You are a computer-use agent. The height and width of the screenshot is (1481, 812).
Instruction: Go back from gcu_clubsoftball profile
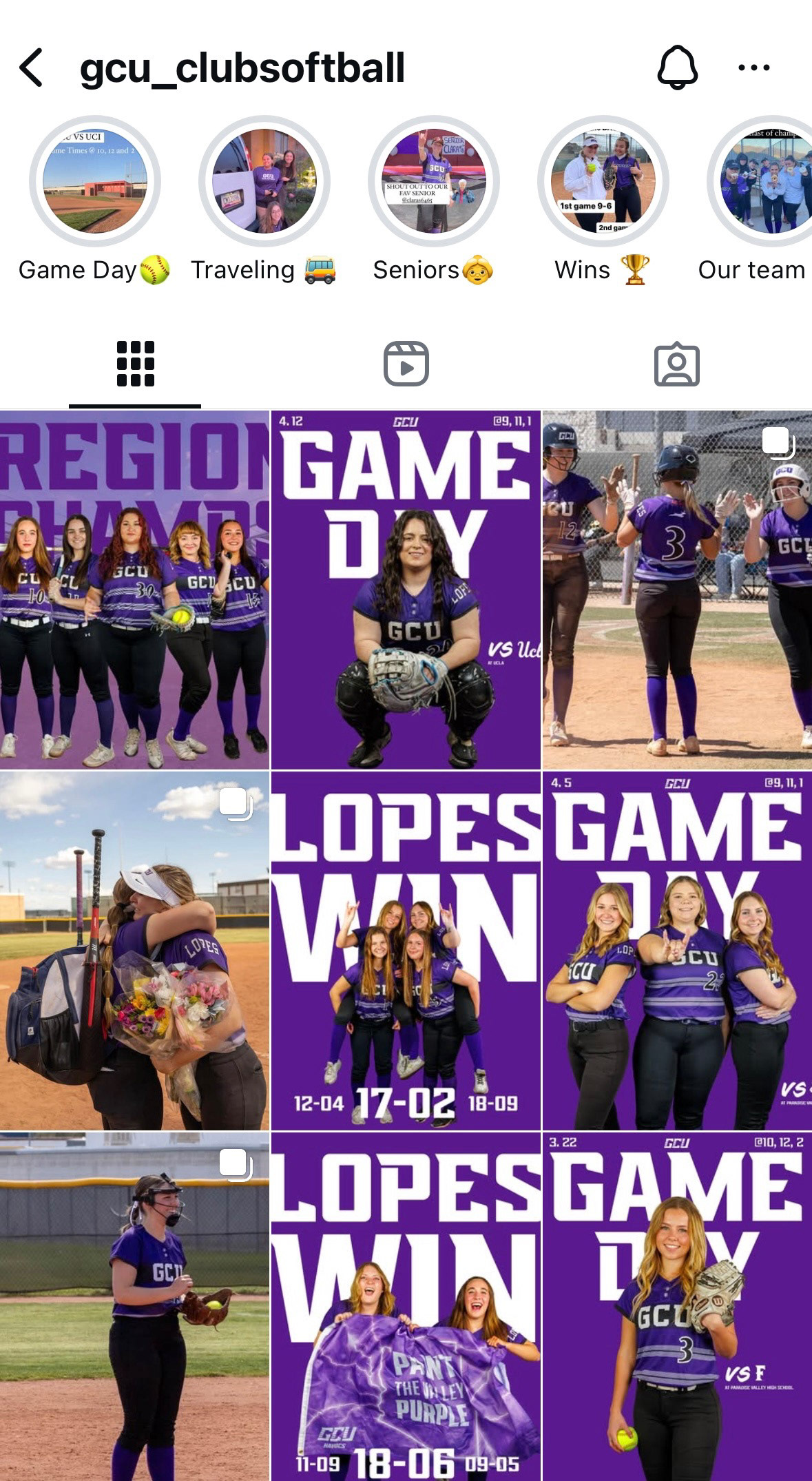(x=31, y=68)
